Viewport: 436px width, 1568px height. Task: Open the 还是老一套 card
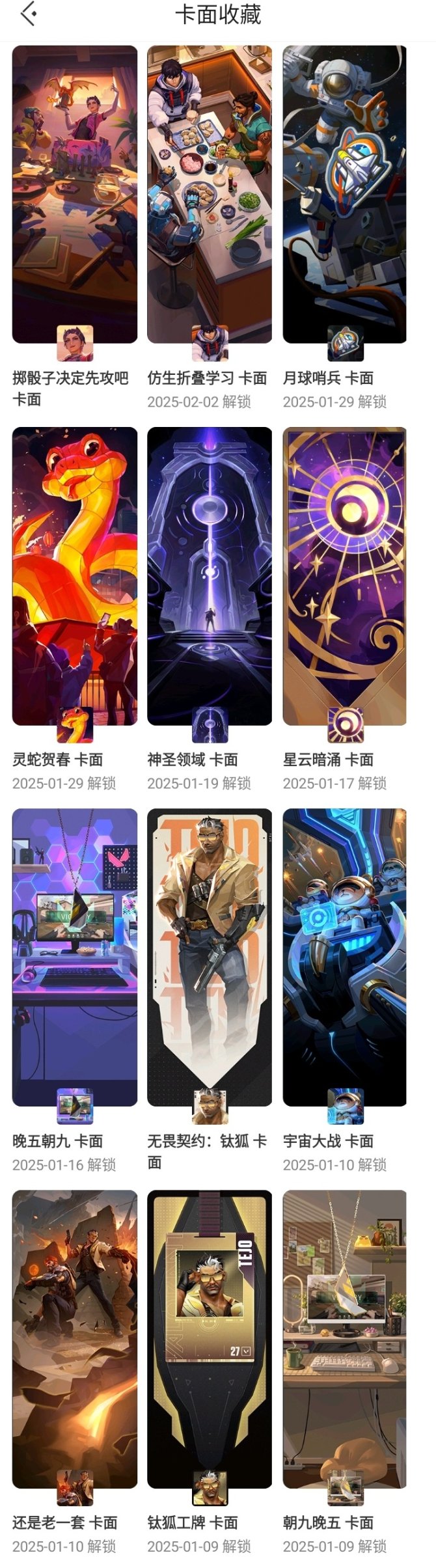74,1339
